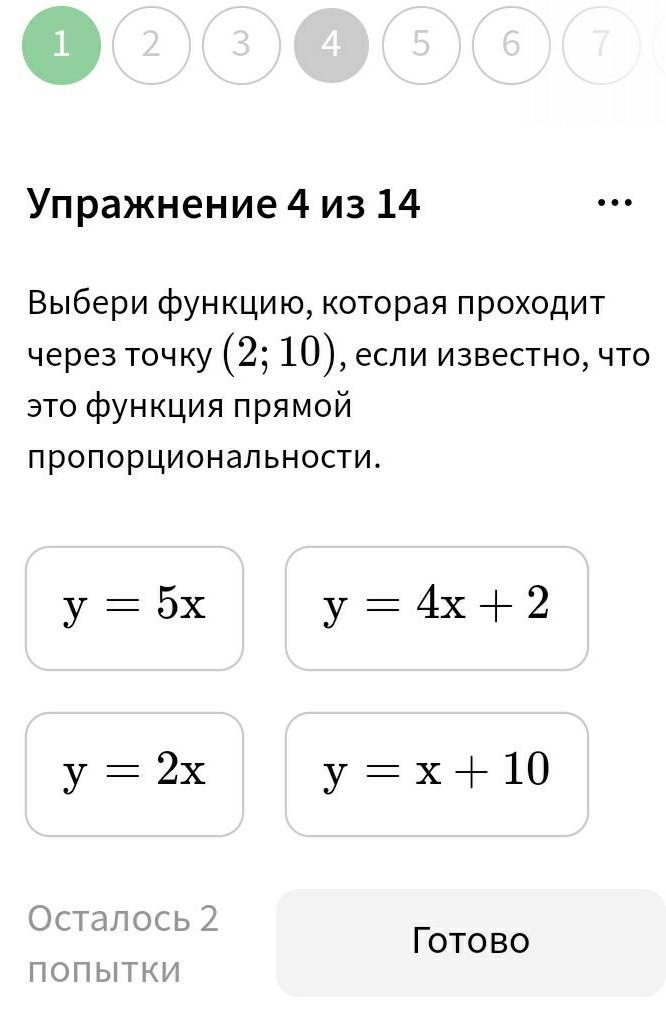Choose the answer y = 5x
This screenshot has height=1024, width=666.
(x=134, y=607)
